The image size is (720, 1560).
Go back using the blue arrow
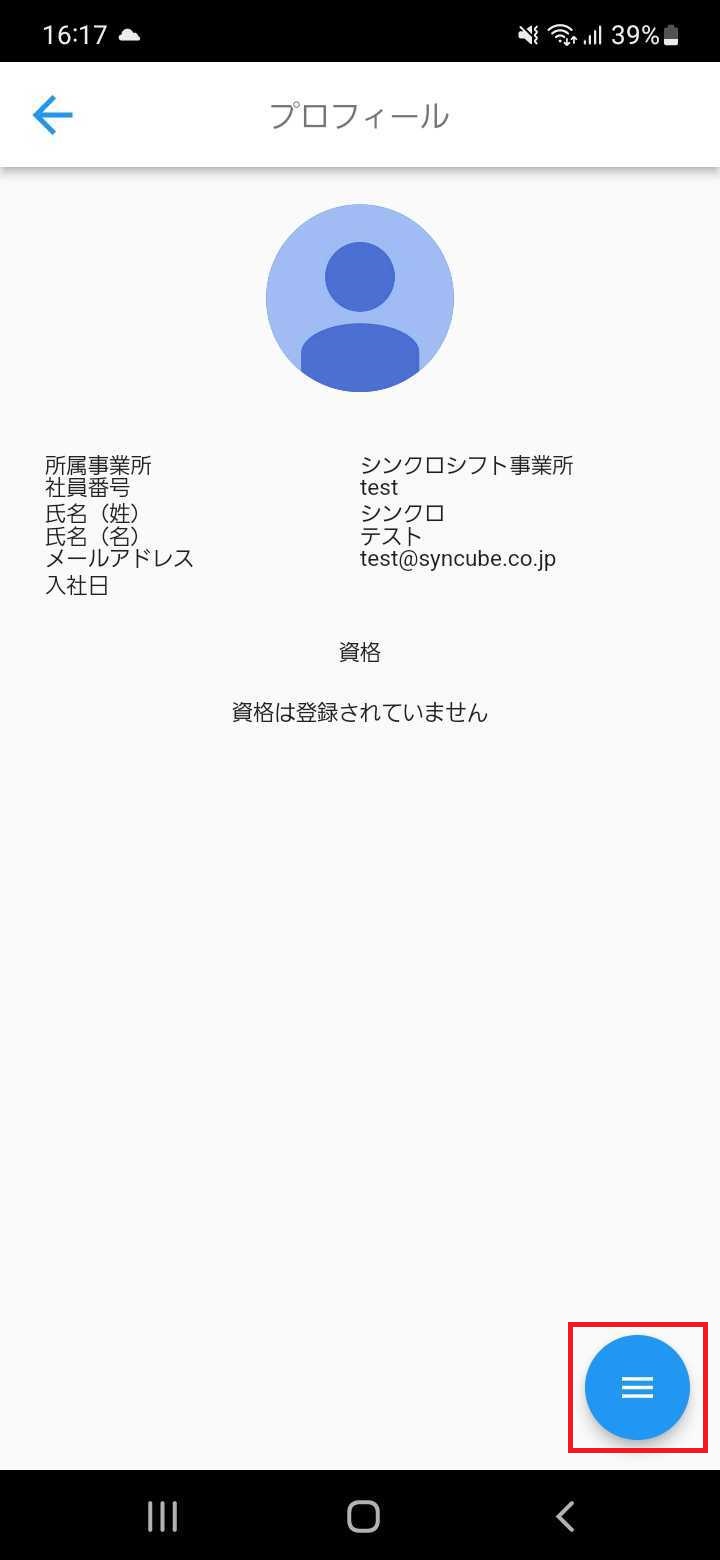tap(53, 116)
